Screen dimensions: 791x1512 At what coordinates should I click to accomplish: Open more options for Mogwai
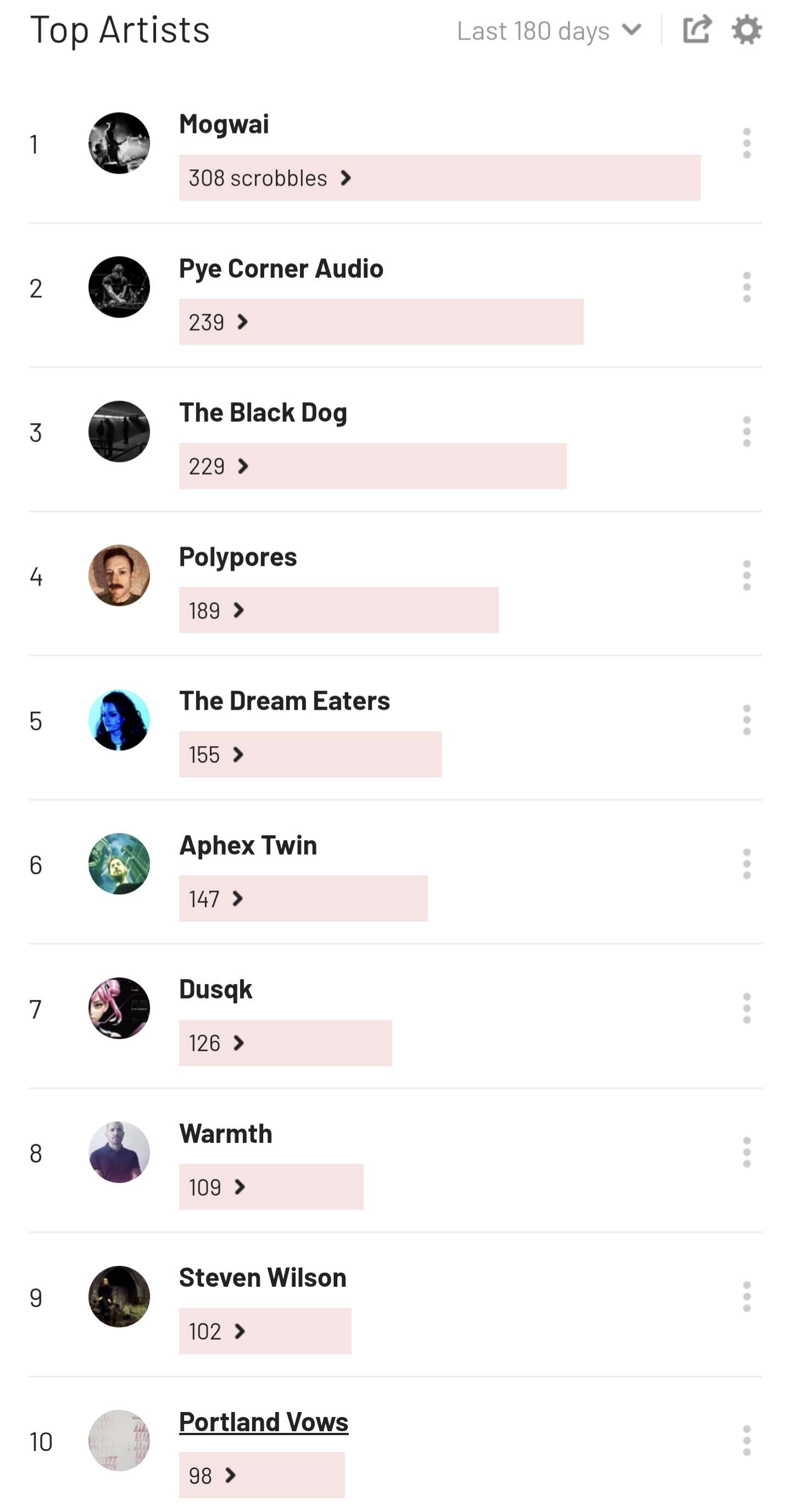coord(747,143)
